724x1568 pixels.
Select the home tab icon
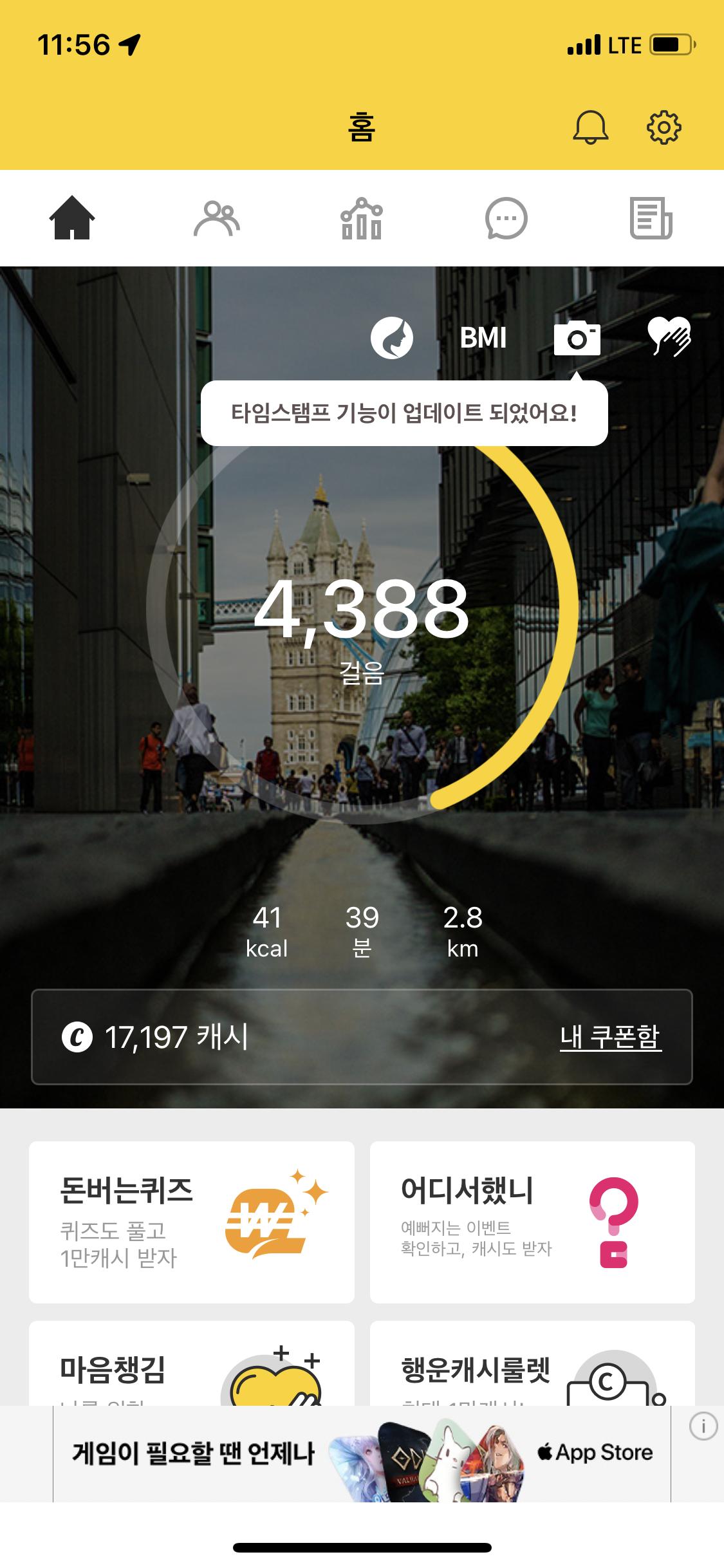coord(72,218)
